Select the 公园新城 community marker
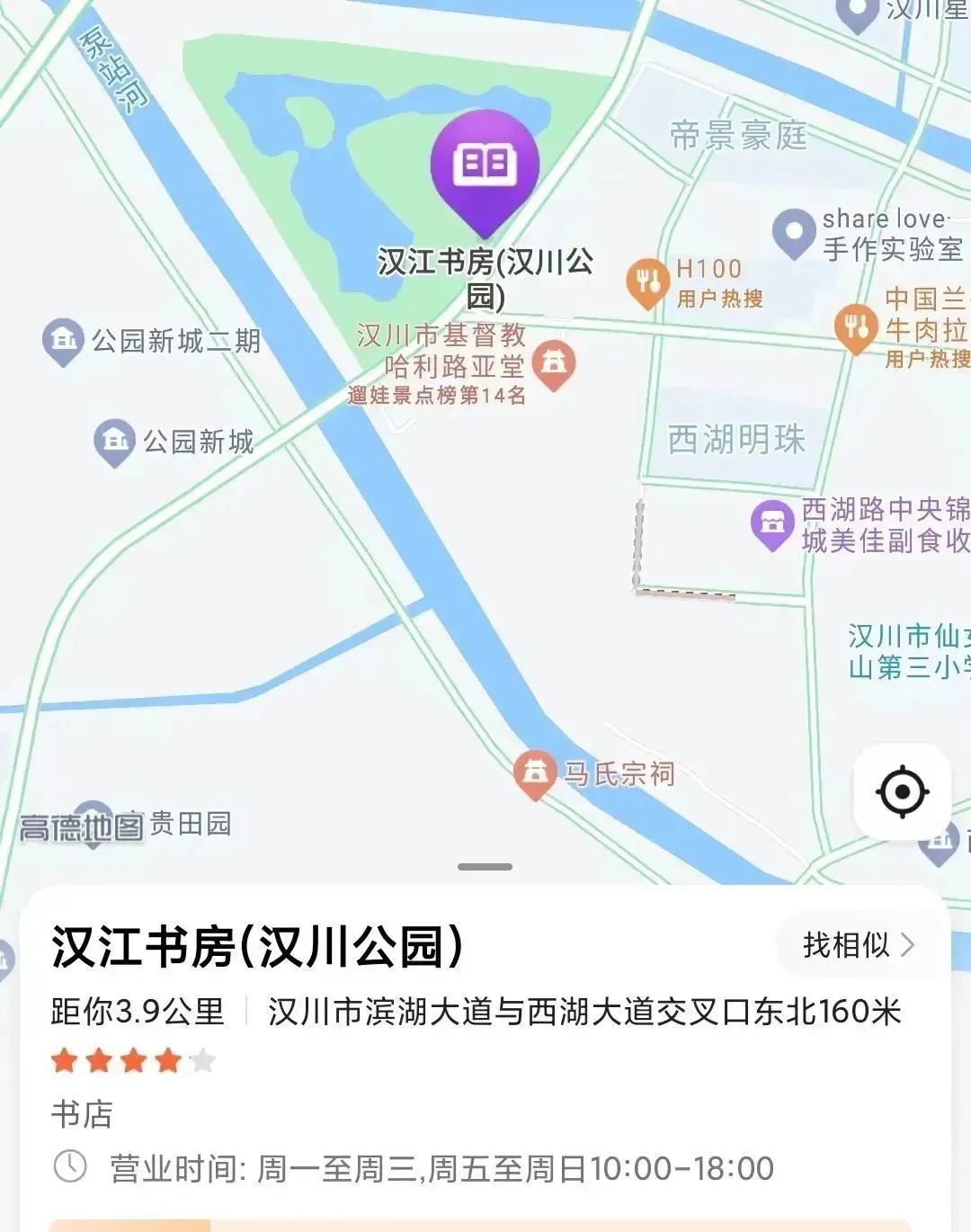This screenshot has height=1232, width=971. [x=112, y=440]
